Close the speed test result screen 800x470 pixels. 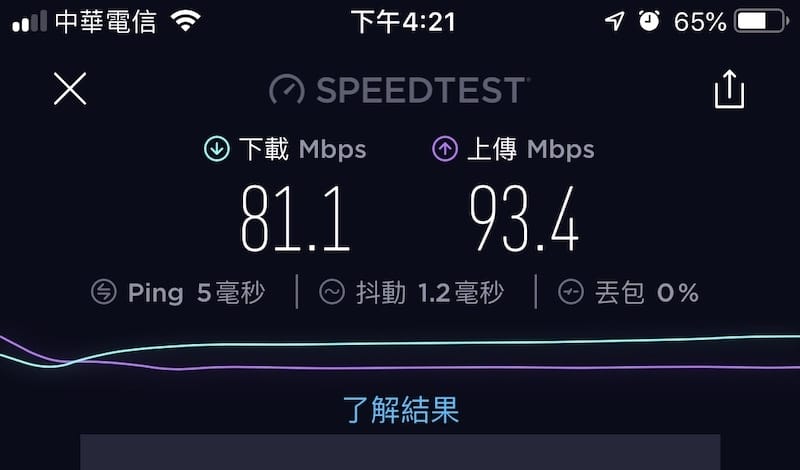pos(70,89)
